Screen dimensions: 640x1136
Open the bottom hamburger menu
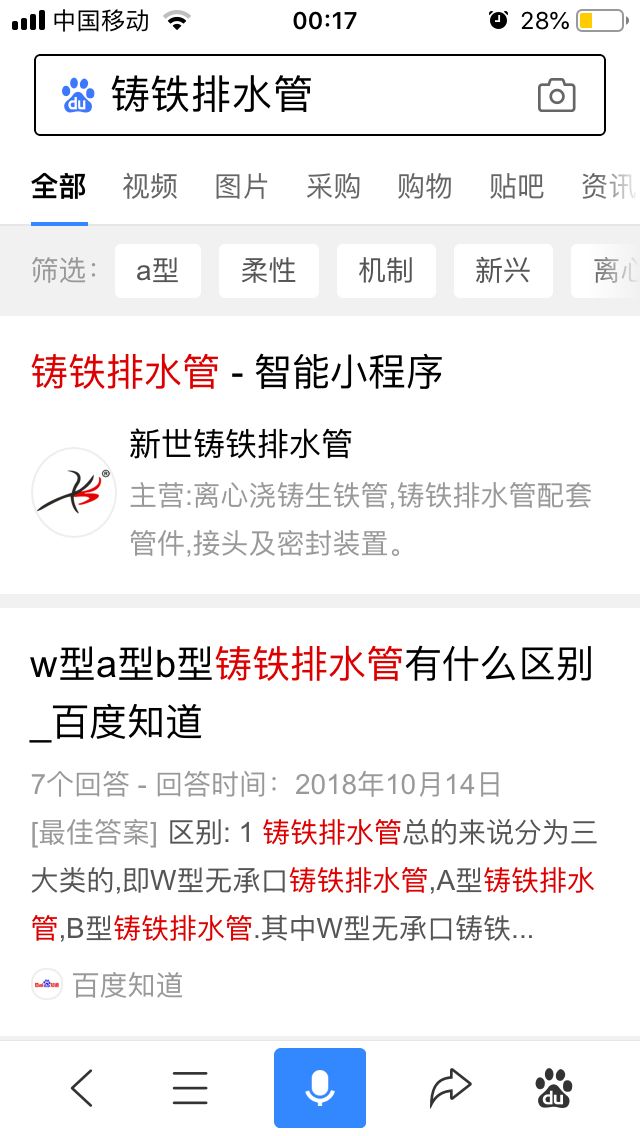(x=190, y=1087)
